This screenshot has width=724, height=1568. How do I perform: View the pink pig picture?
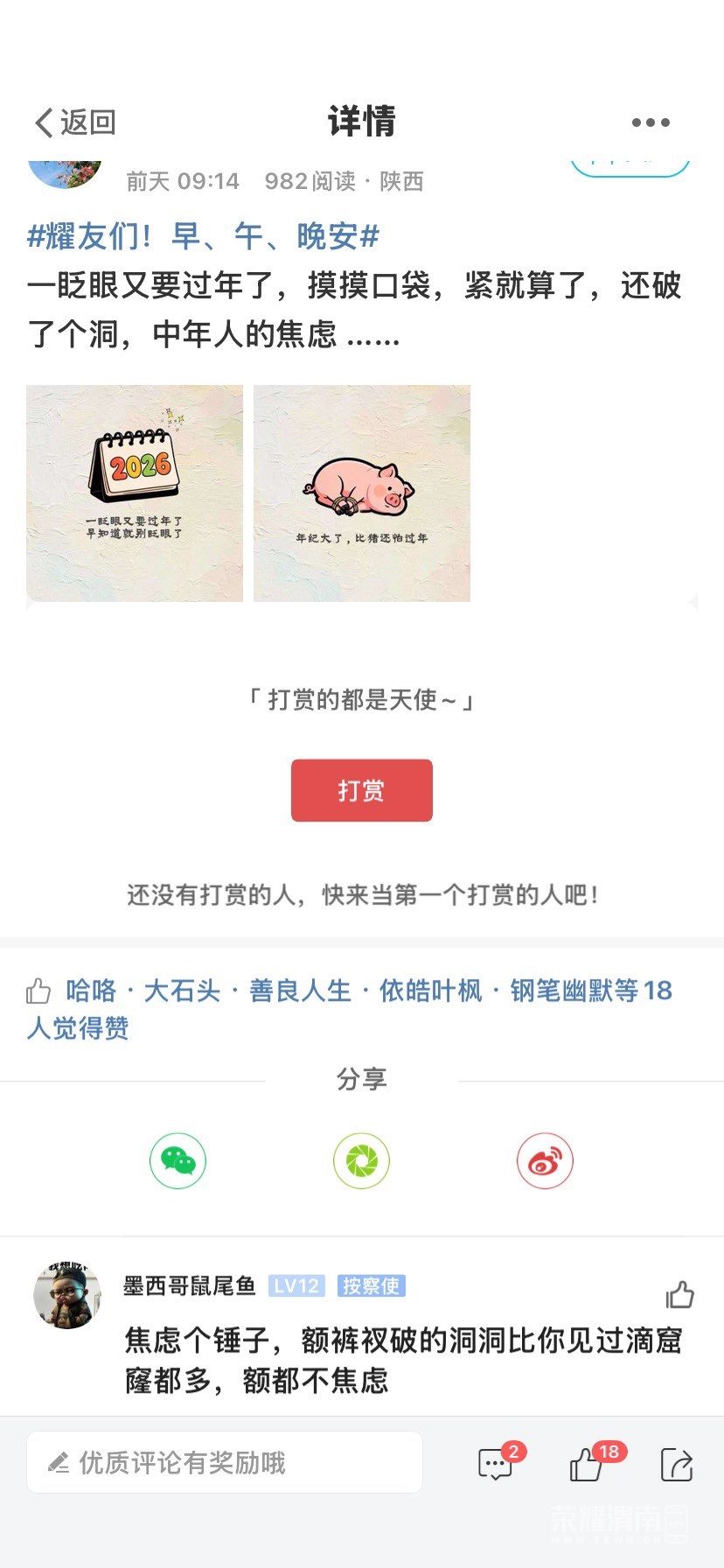click(x=362, y=493)
